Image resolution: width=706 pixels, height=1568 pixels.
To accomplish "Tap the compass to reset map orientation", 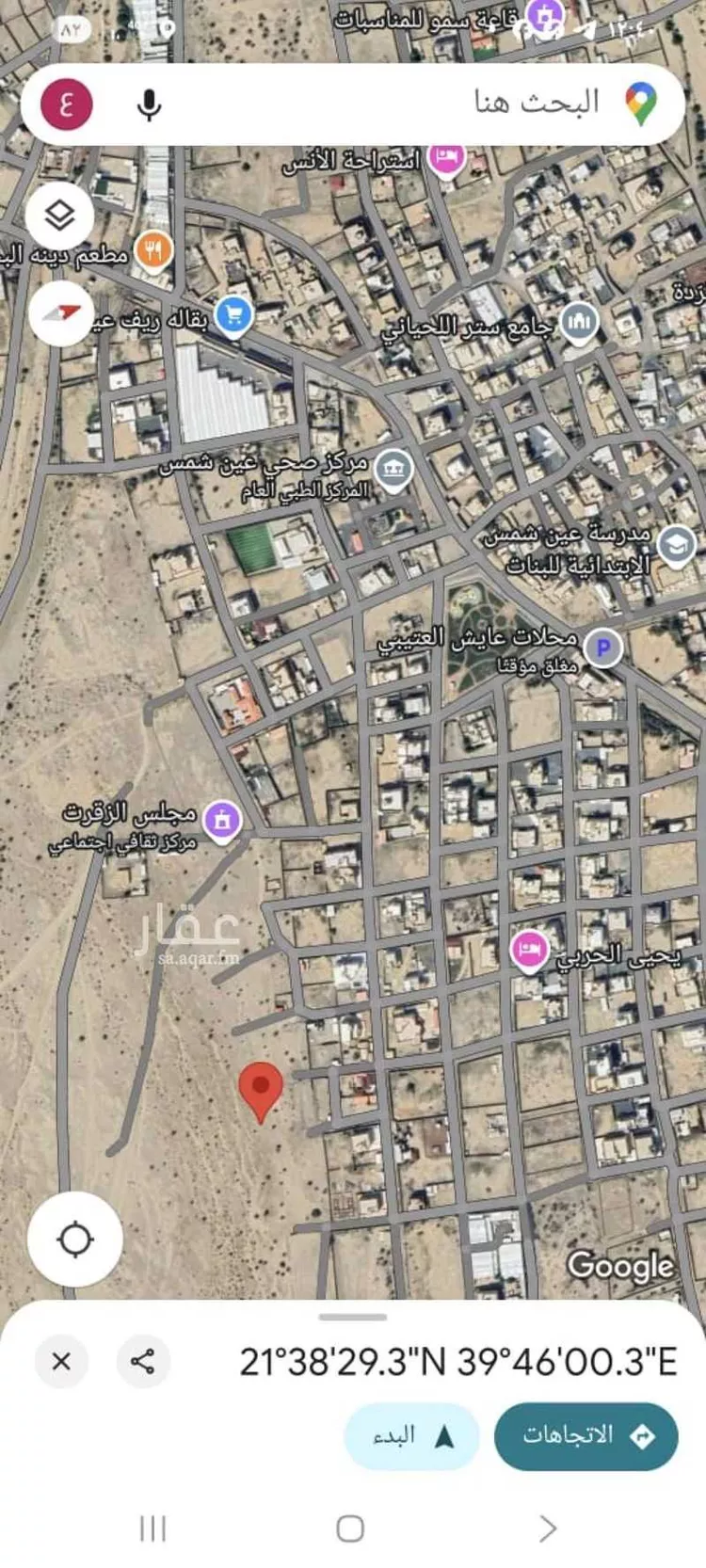I will (61, 312).
